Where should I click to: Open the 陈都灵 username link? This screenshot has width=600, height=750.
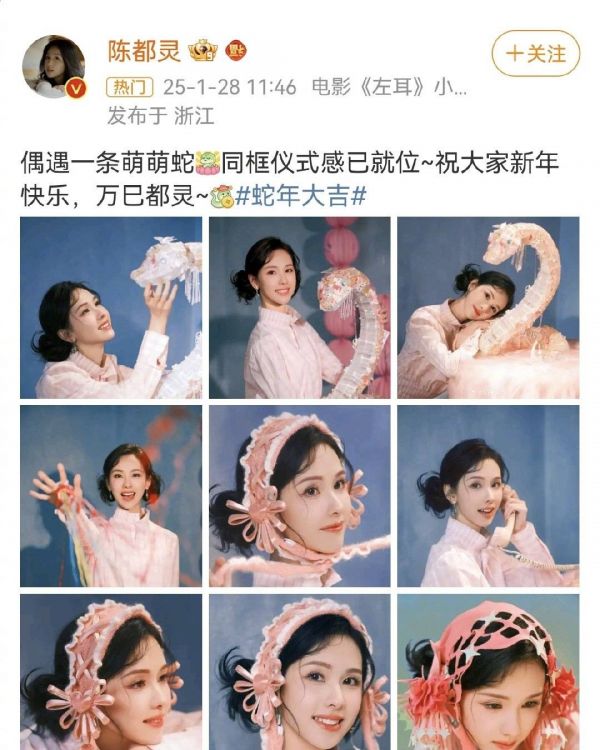(x=144, y=50)
